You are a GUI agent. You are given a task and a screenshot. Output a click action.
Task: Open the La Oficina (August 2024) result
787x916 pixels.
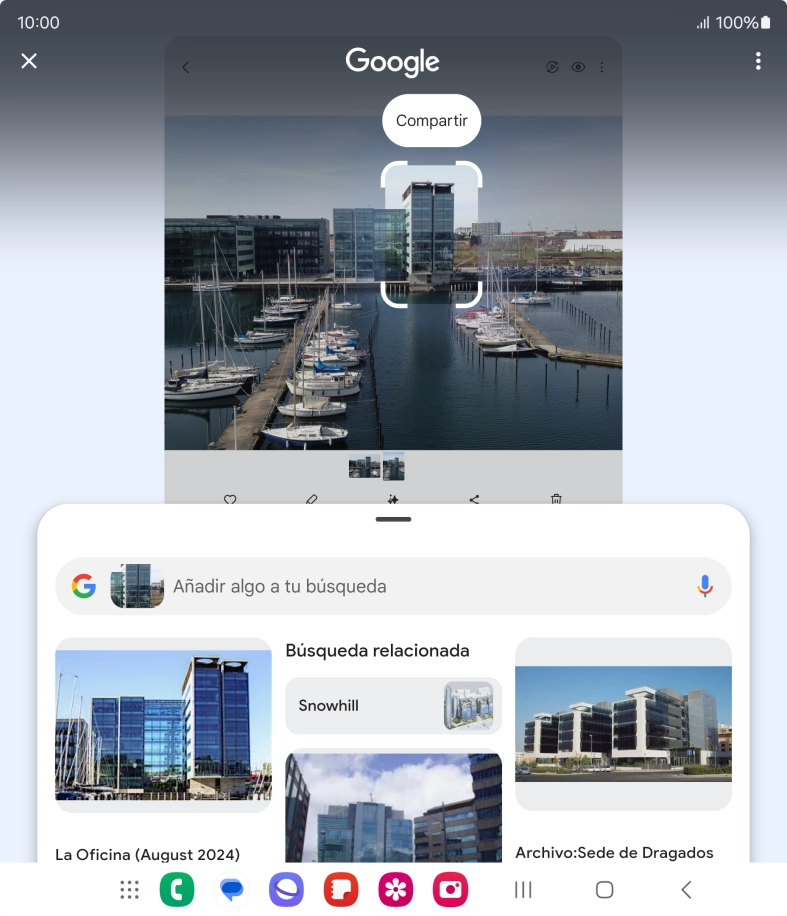tap(163, 725)
